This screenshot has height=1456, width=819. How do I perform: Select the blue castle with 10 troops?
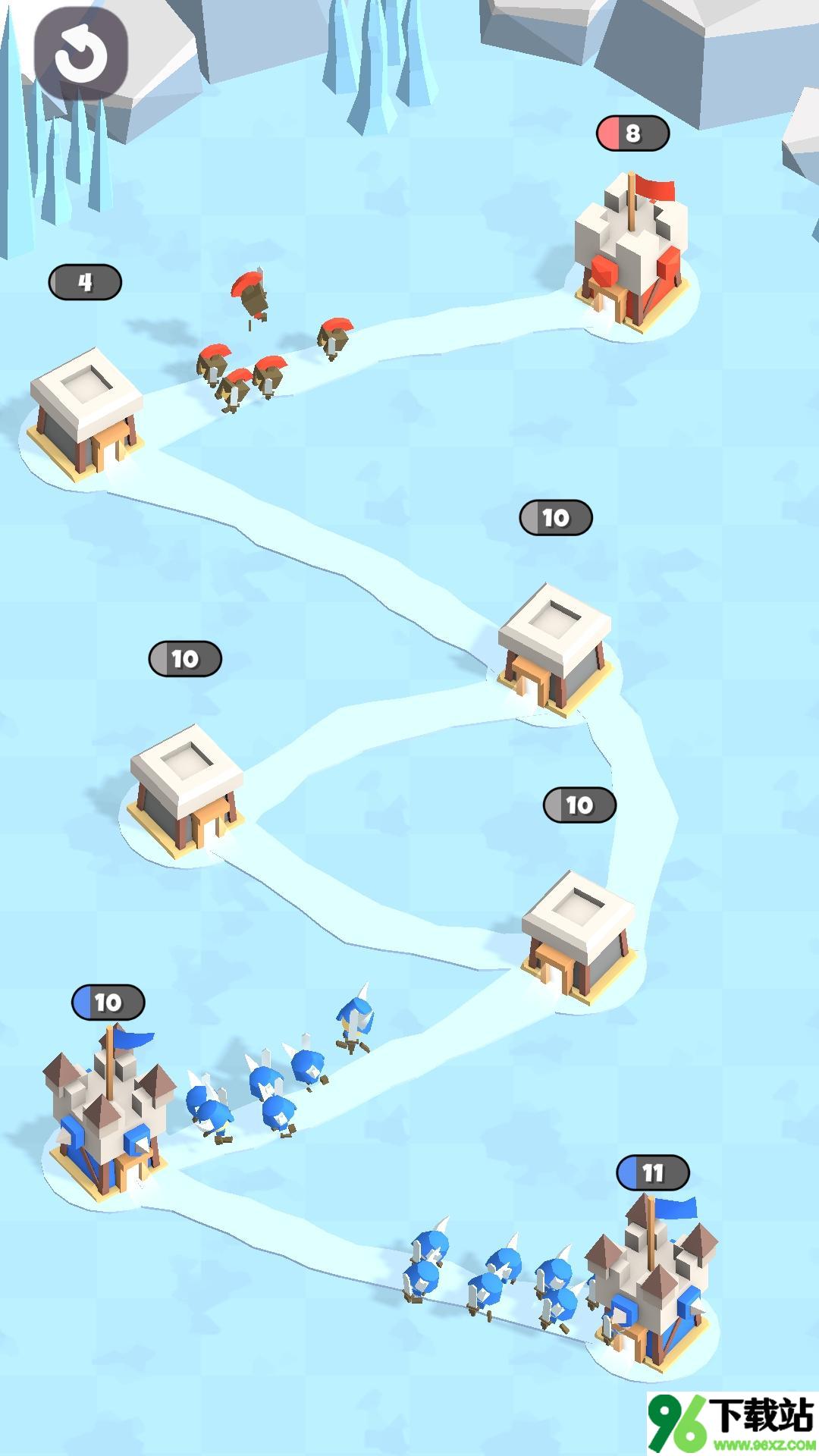[107, 1109]
